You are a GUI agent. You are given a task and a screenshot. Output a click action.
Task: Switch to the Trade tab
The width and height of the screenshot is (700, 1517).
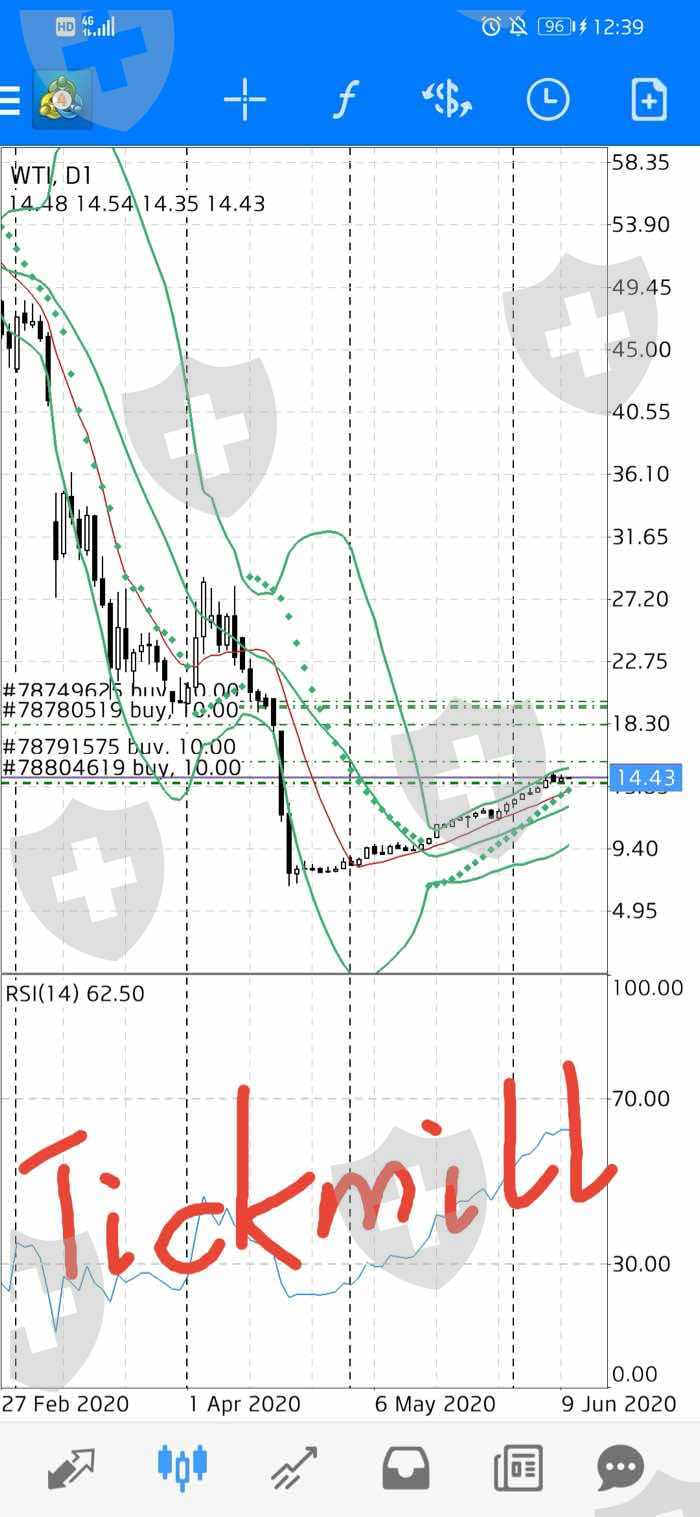pos(294,1467)
